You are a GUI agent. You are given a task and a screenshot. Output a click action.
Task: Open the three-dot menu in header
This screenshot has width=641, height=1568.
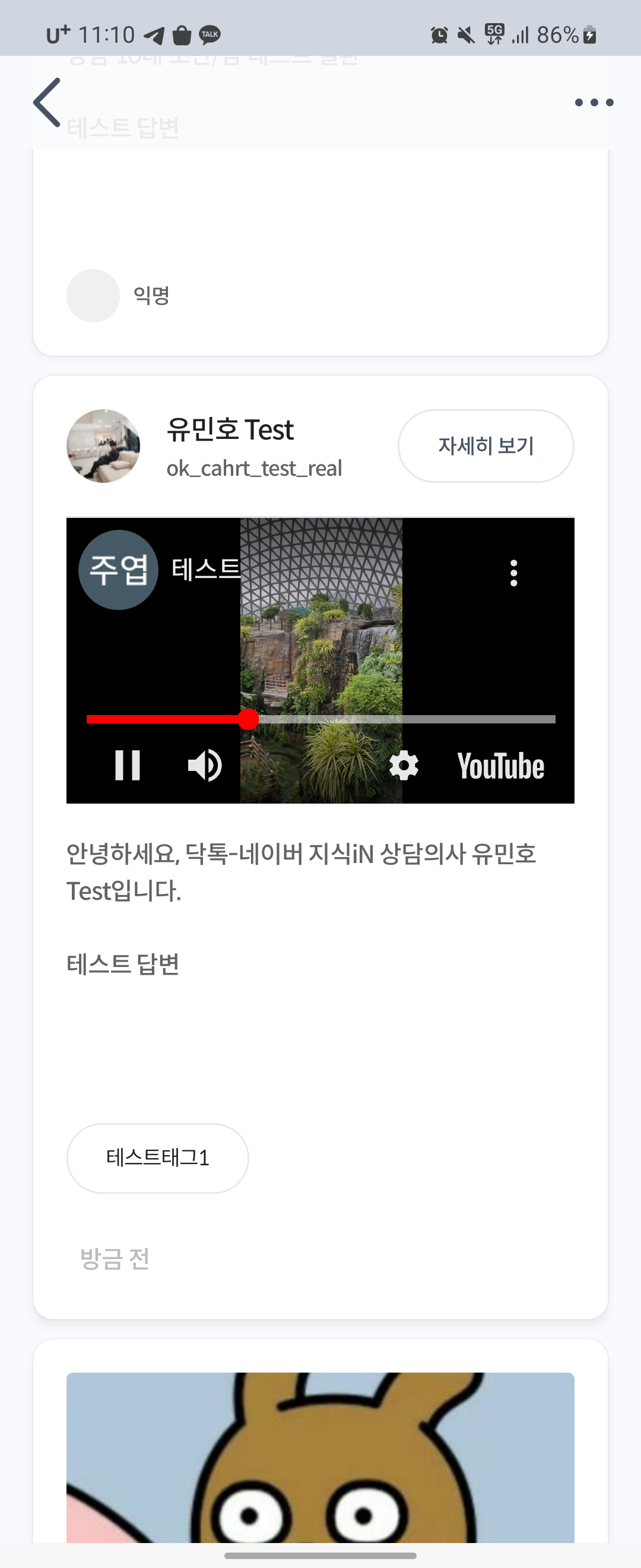click(594, 102)
